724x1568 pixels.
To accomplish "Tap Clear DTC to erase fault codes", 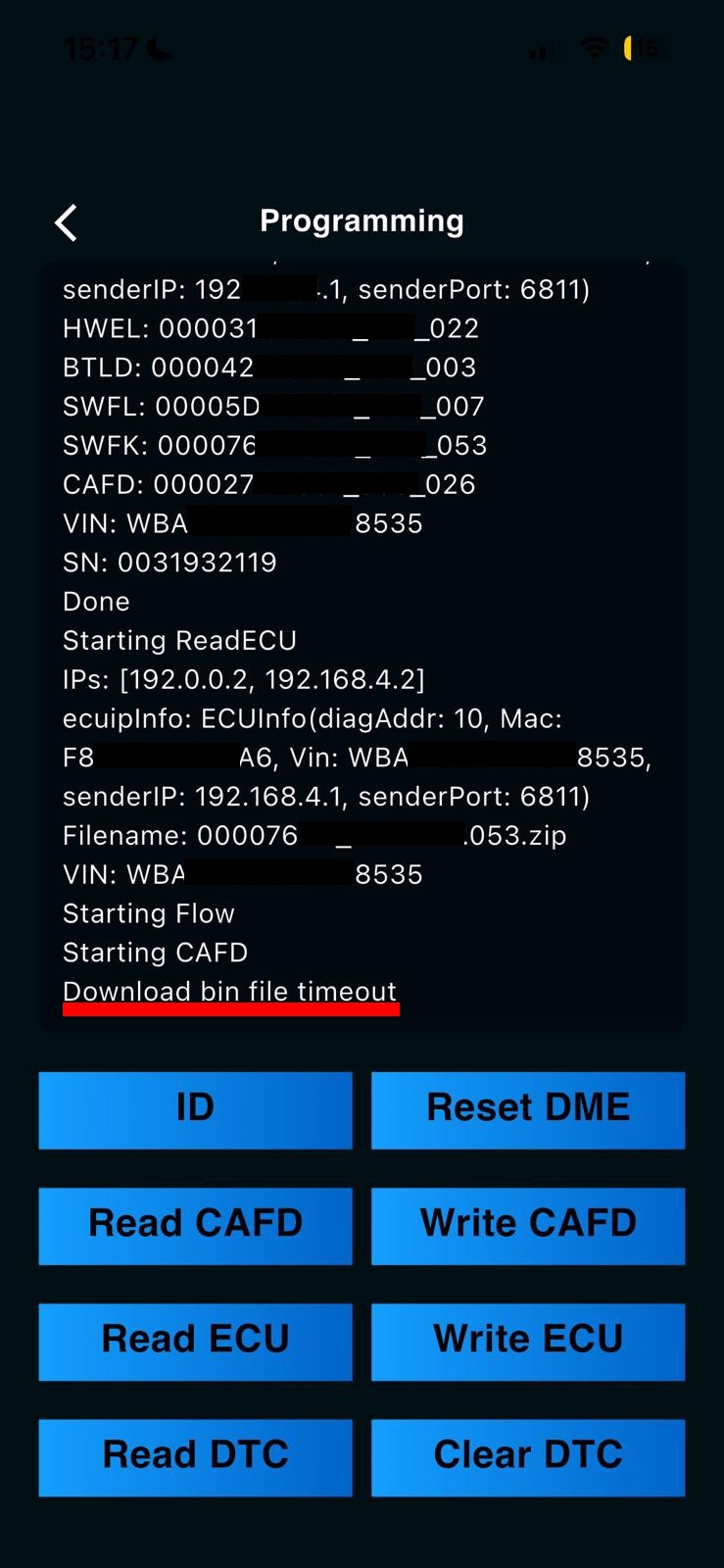I will pos(528,1456).
